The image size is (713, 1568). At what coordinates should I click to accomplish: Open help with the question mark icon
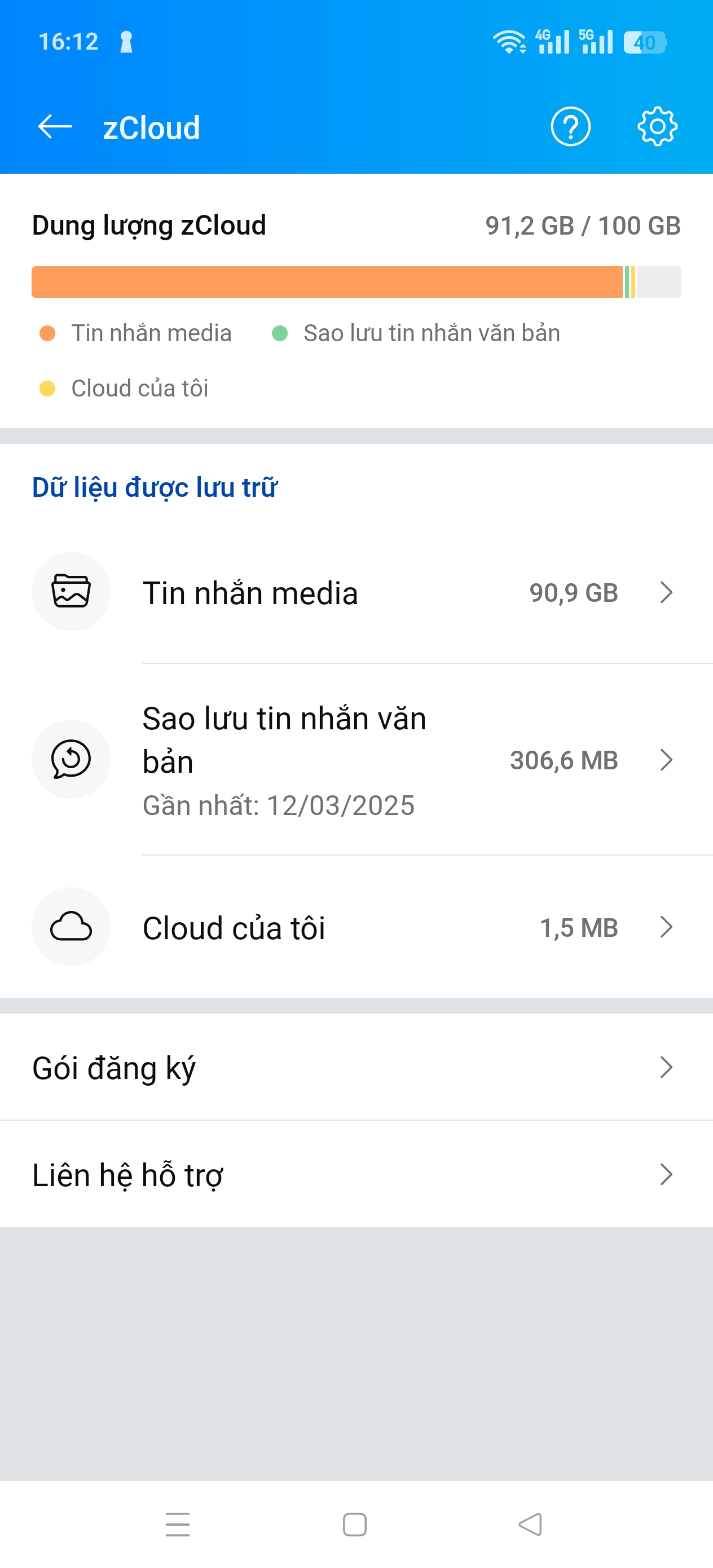tap(570, 126)
